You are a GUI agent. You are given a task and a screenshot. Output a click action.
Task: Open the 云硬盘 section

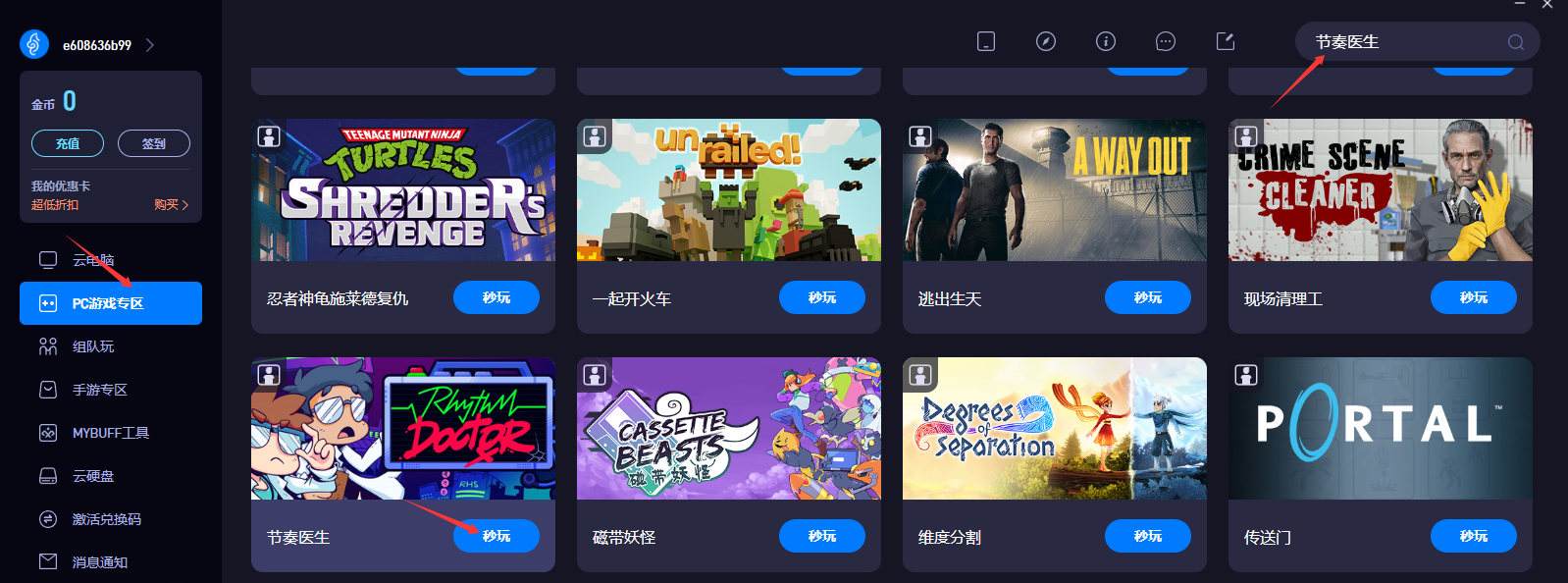coord(93,476)
